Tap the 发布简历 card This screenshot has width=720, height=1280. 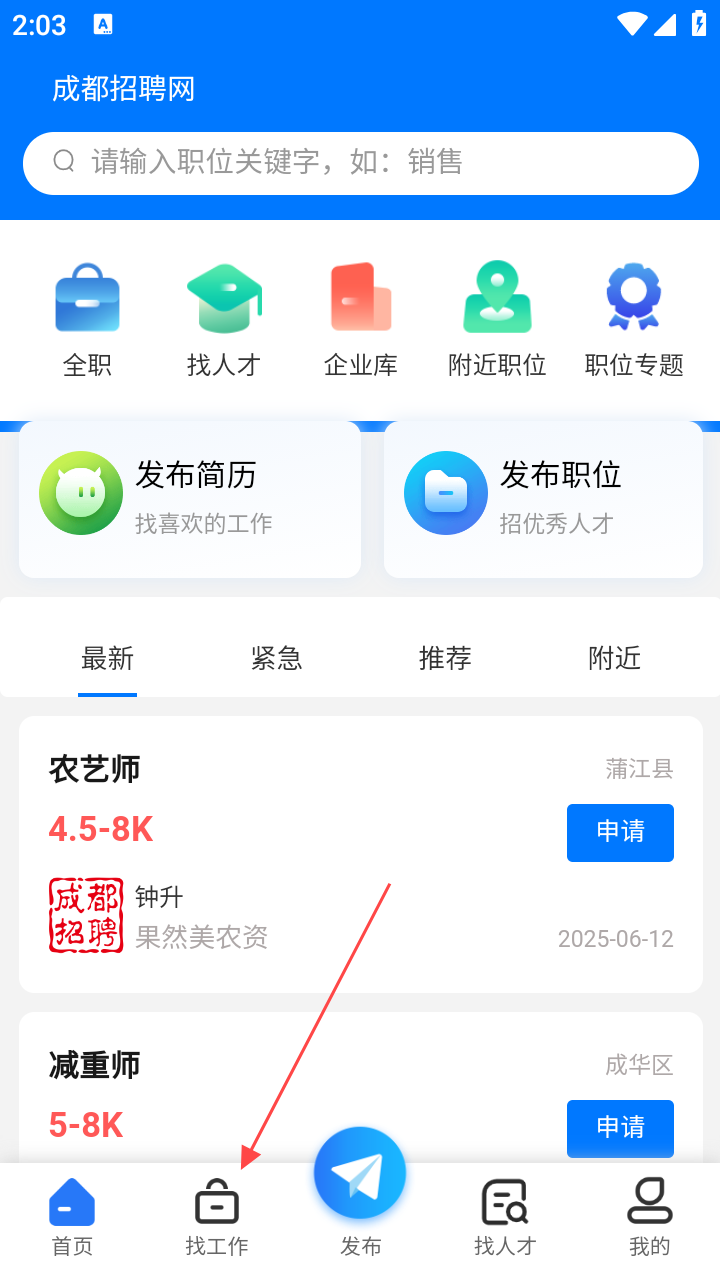(x=190, y=498)
